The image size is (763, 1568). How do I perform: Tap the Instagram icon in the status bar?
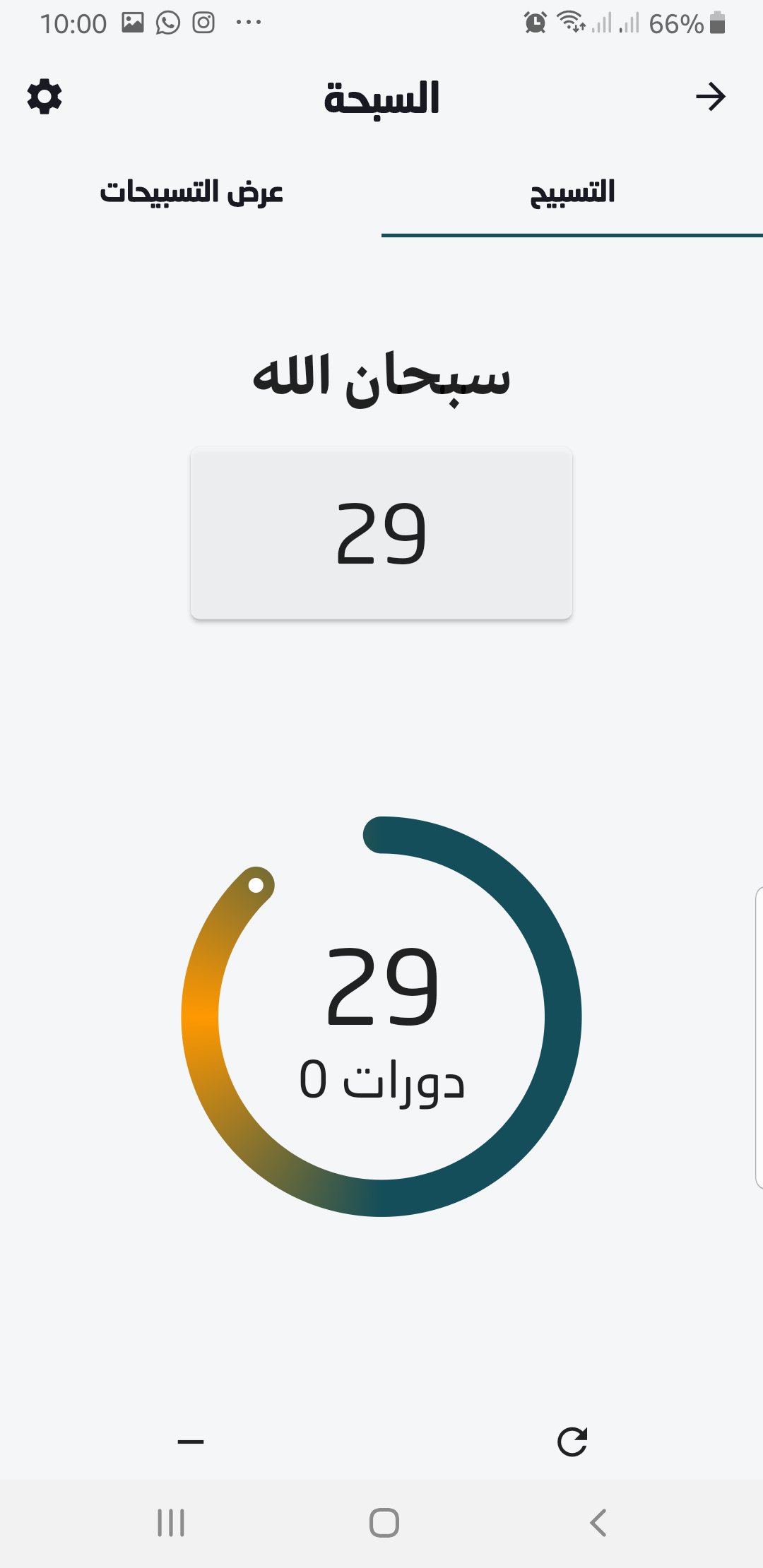click(x=203, y=23)
